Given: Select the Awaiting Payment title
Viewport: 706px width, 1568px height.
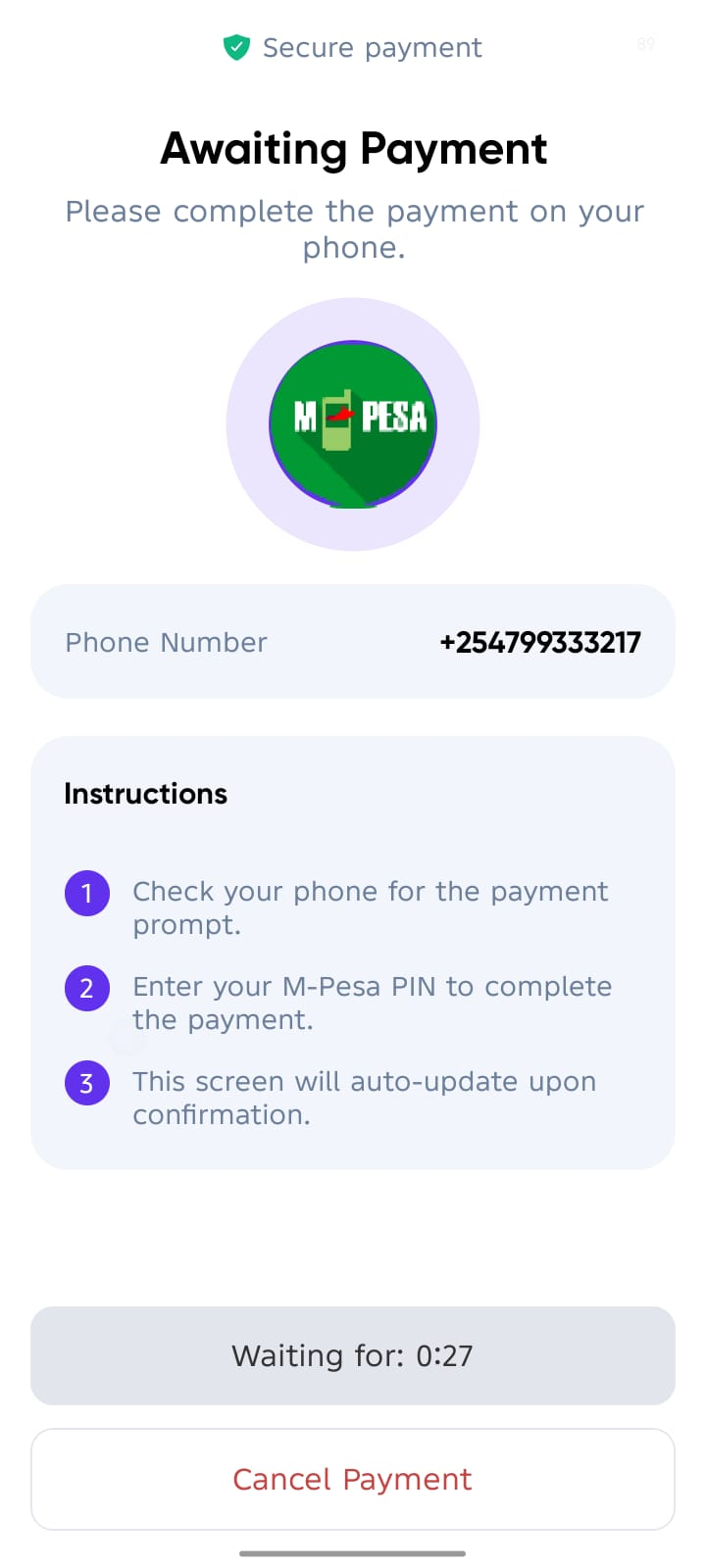Looking at the screenshot, I should tap(353, 148).
